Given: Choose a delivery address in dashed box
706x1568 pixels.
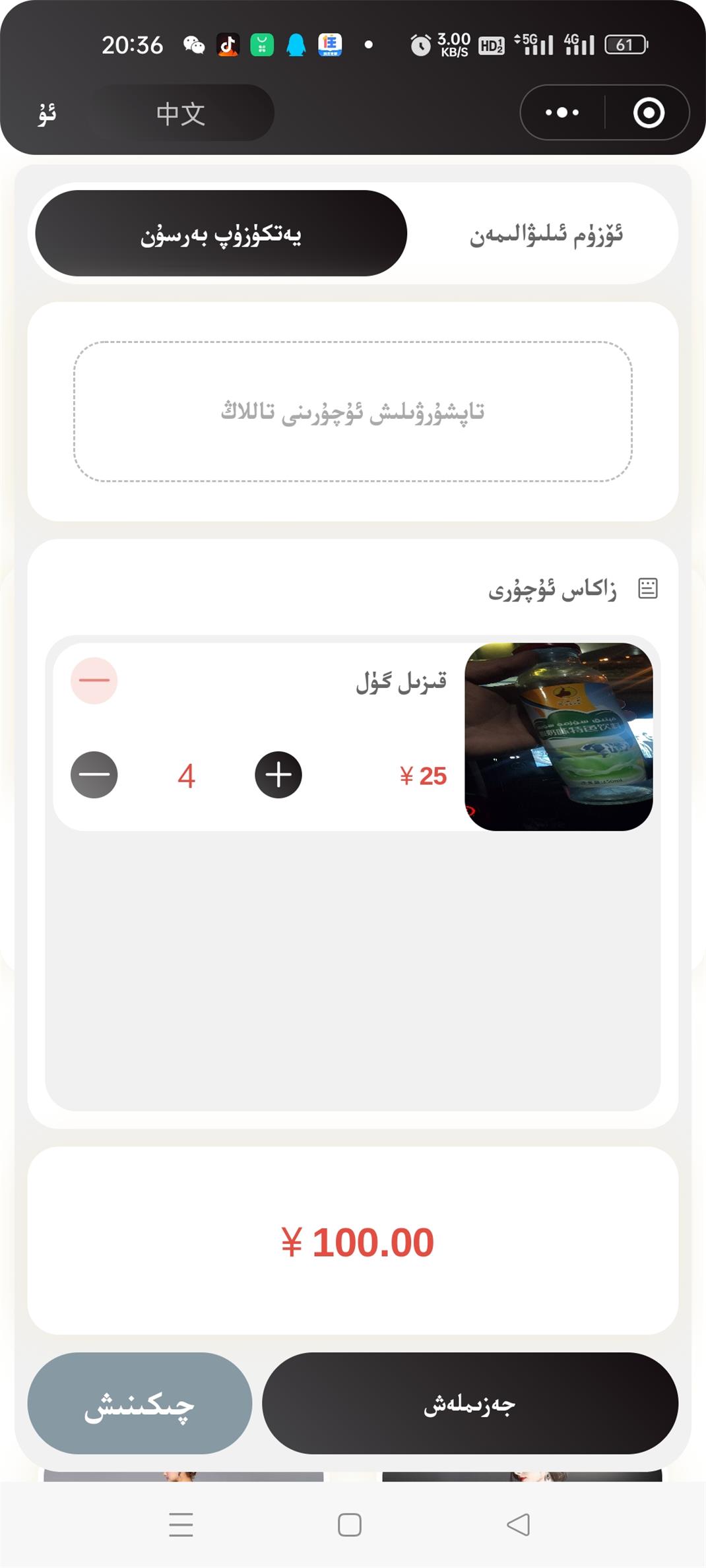Looking at the screenshot, I should coord(353,412).
